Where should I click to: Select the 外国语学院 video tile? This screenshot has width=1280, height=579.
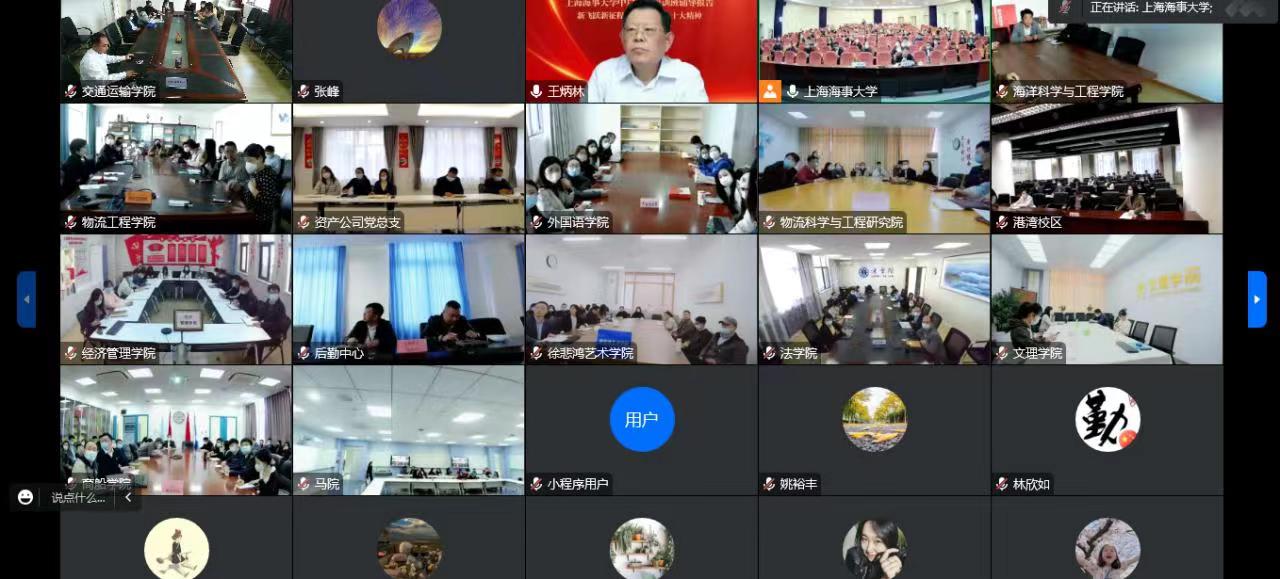click(641, 168)
